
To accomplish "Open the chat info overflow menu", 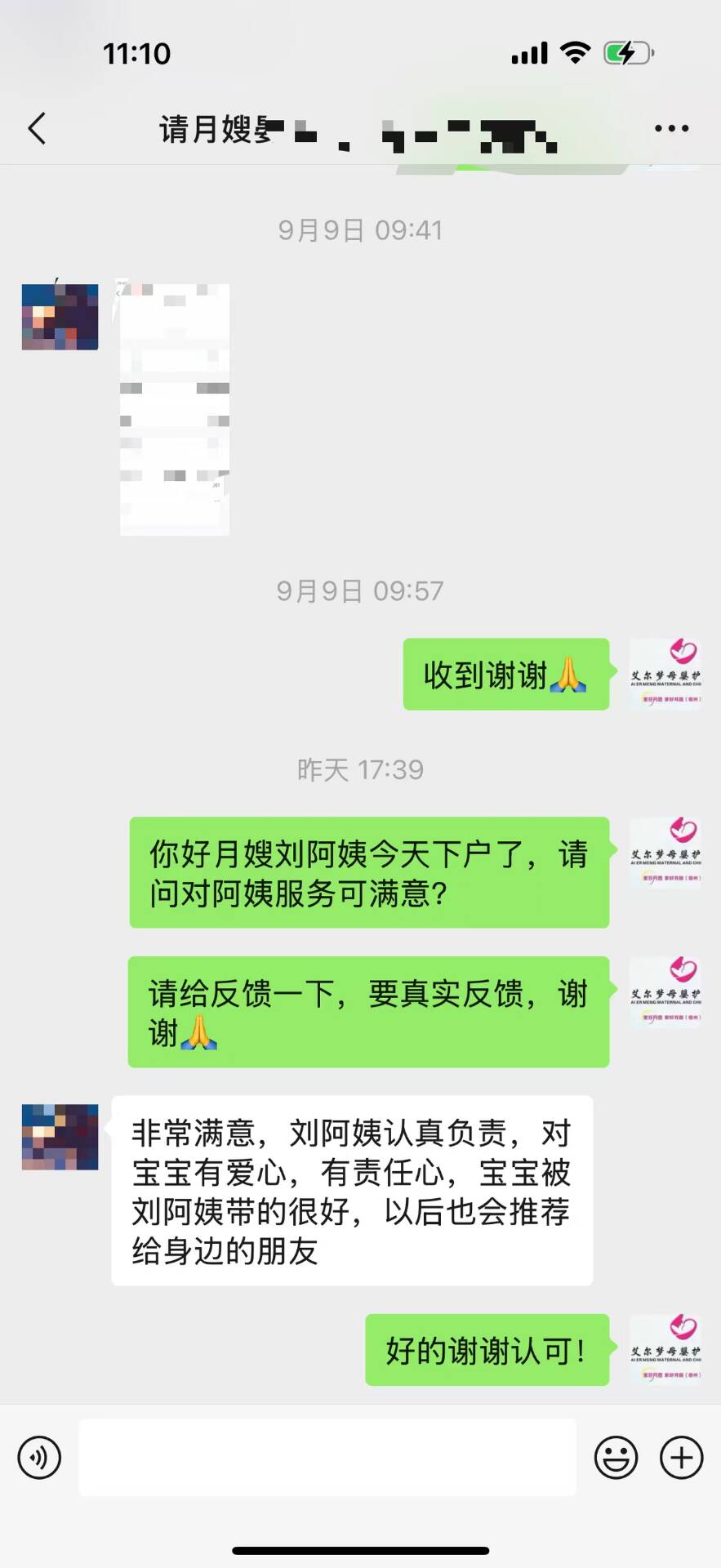I will point(671,128).
